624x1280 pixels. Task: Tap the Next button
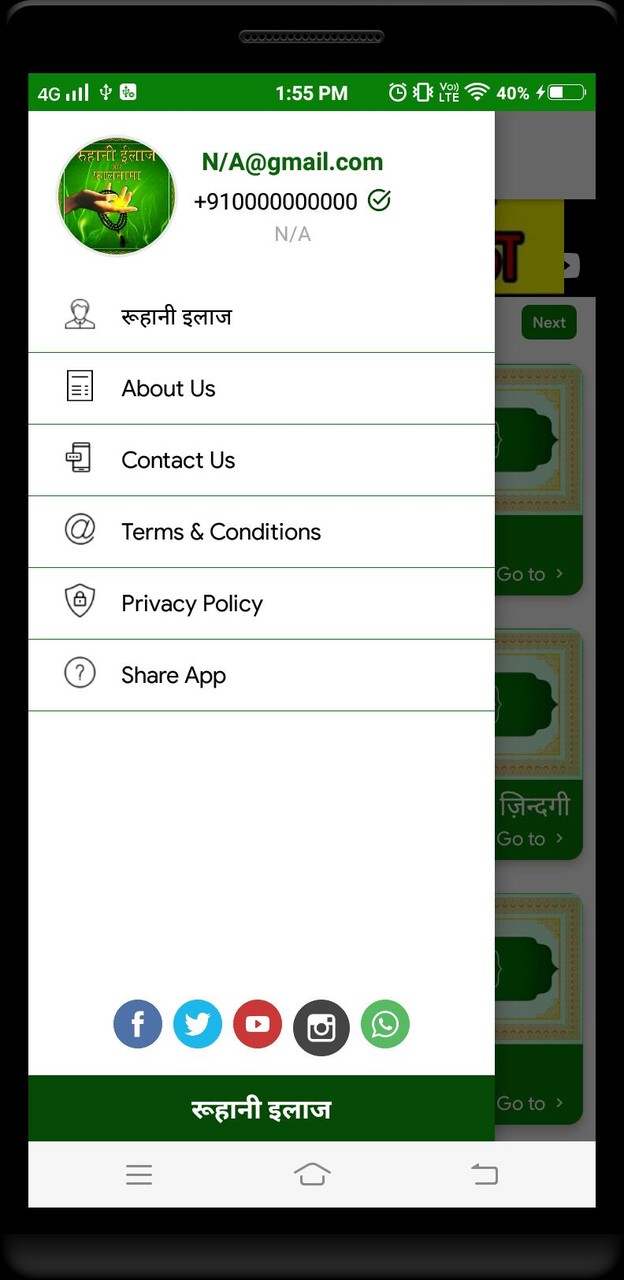coord(549,323)
